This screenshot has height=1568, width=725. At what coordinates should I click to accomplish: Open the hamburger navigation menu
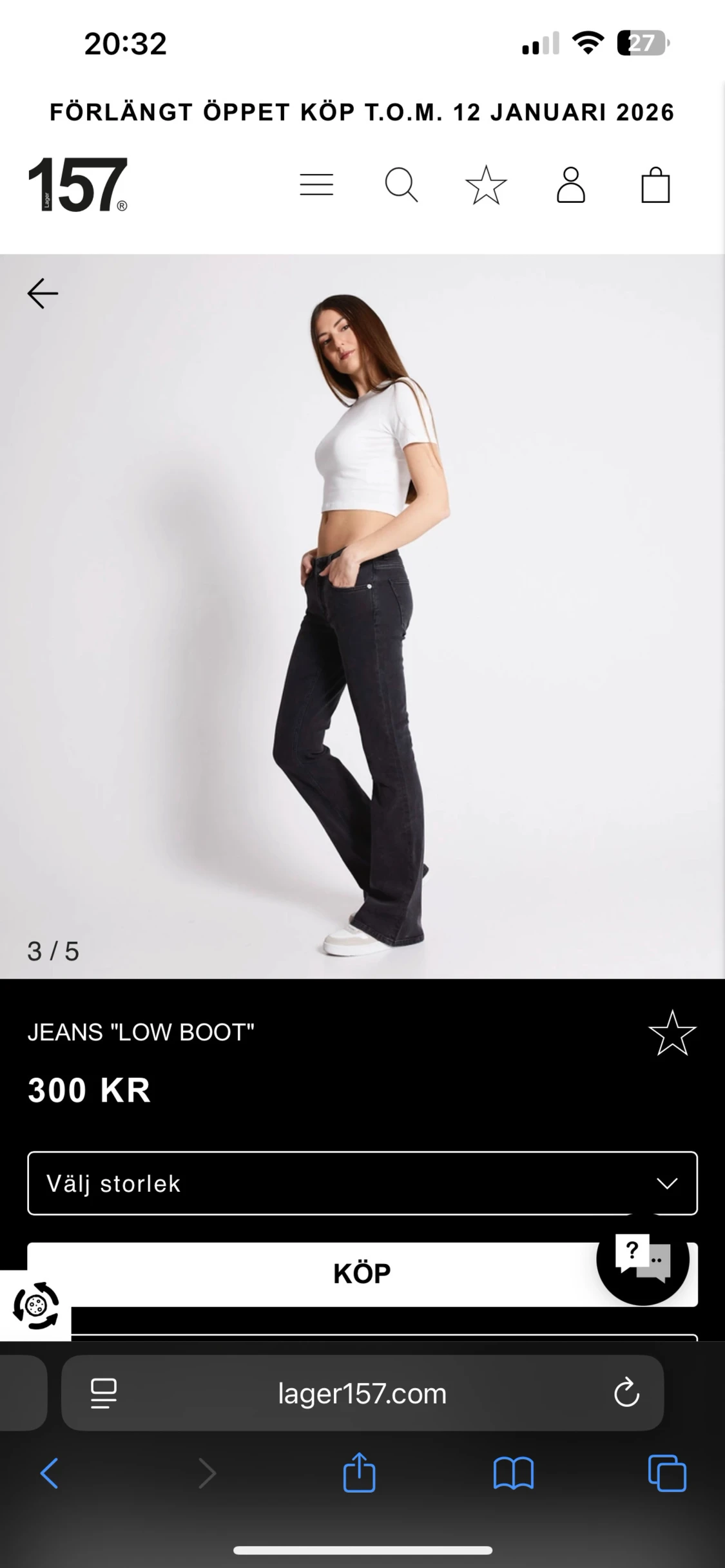click(316, 185)
